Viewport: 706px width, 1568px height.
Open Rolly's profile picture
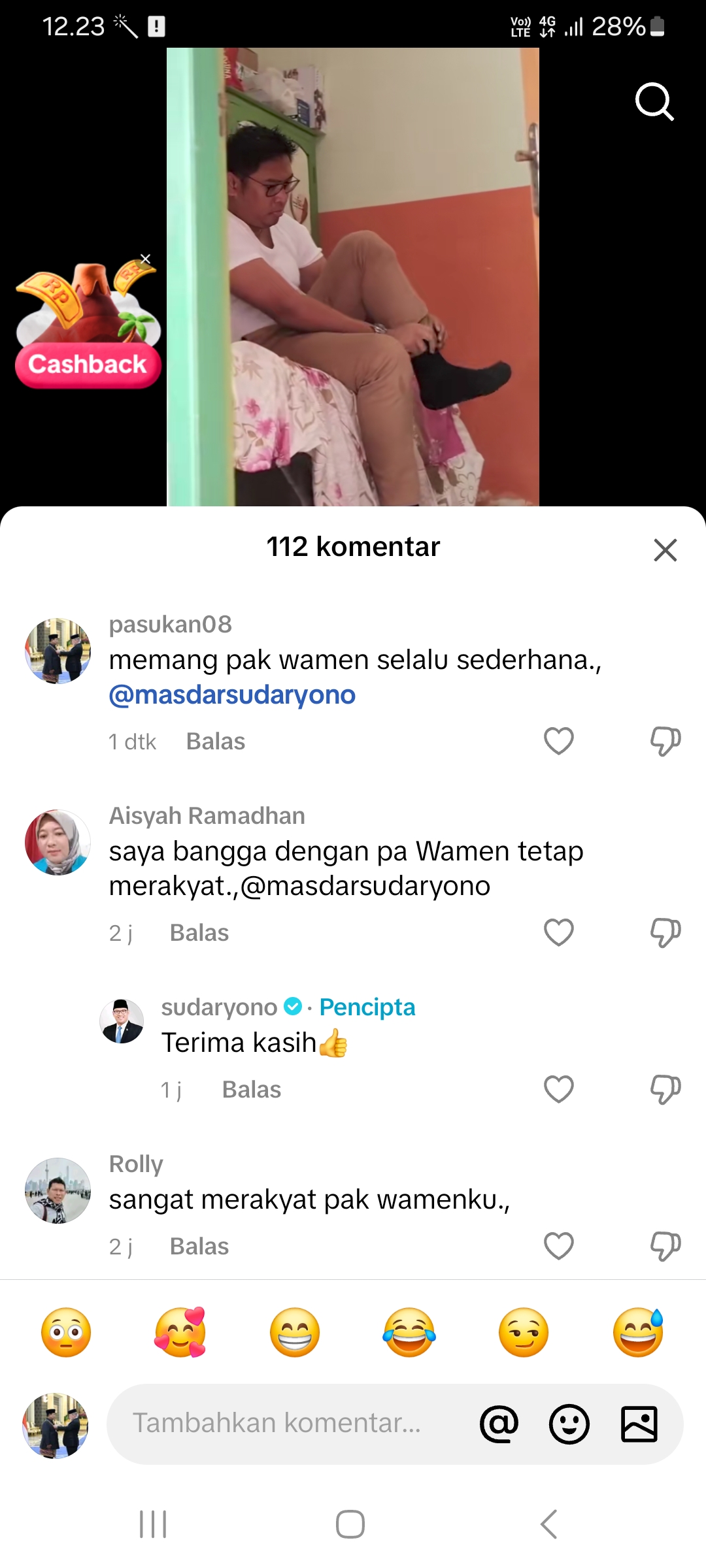(58, 1190)
